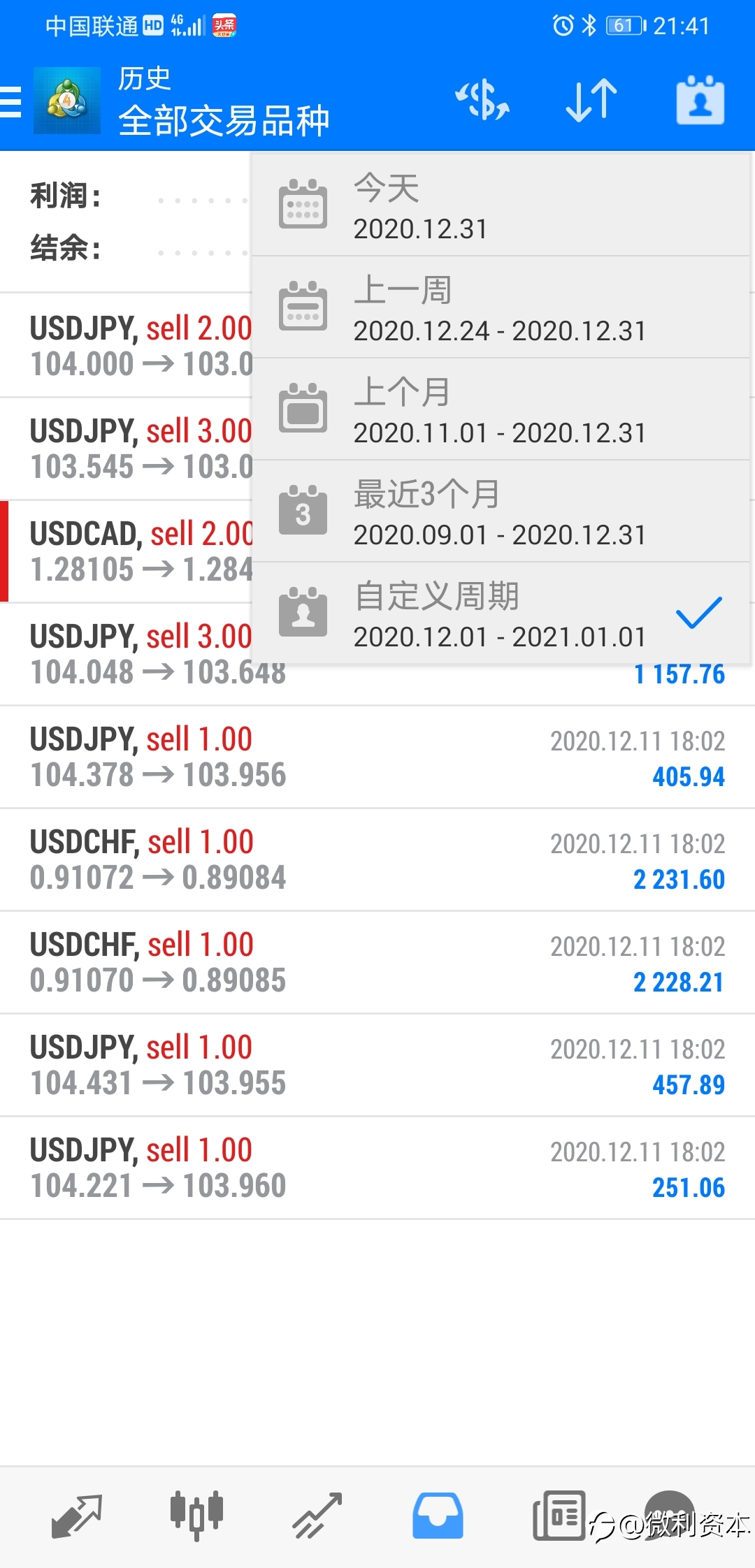Pick 最近3个月 date range
Screen dimensions: 755x1568
point(501,511)
